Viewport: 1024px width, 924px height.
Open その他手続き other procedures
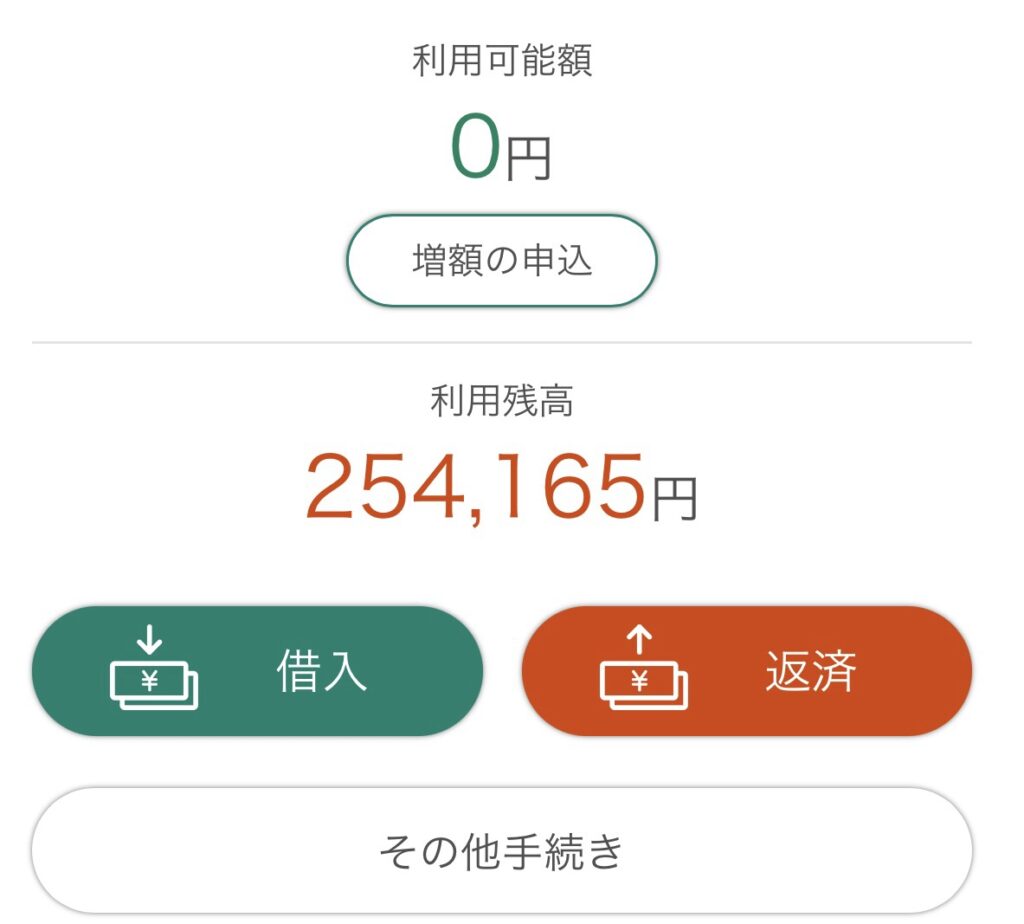pyautogui.click(x=501, y=851)
